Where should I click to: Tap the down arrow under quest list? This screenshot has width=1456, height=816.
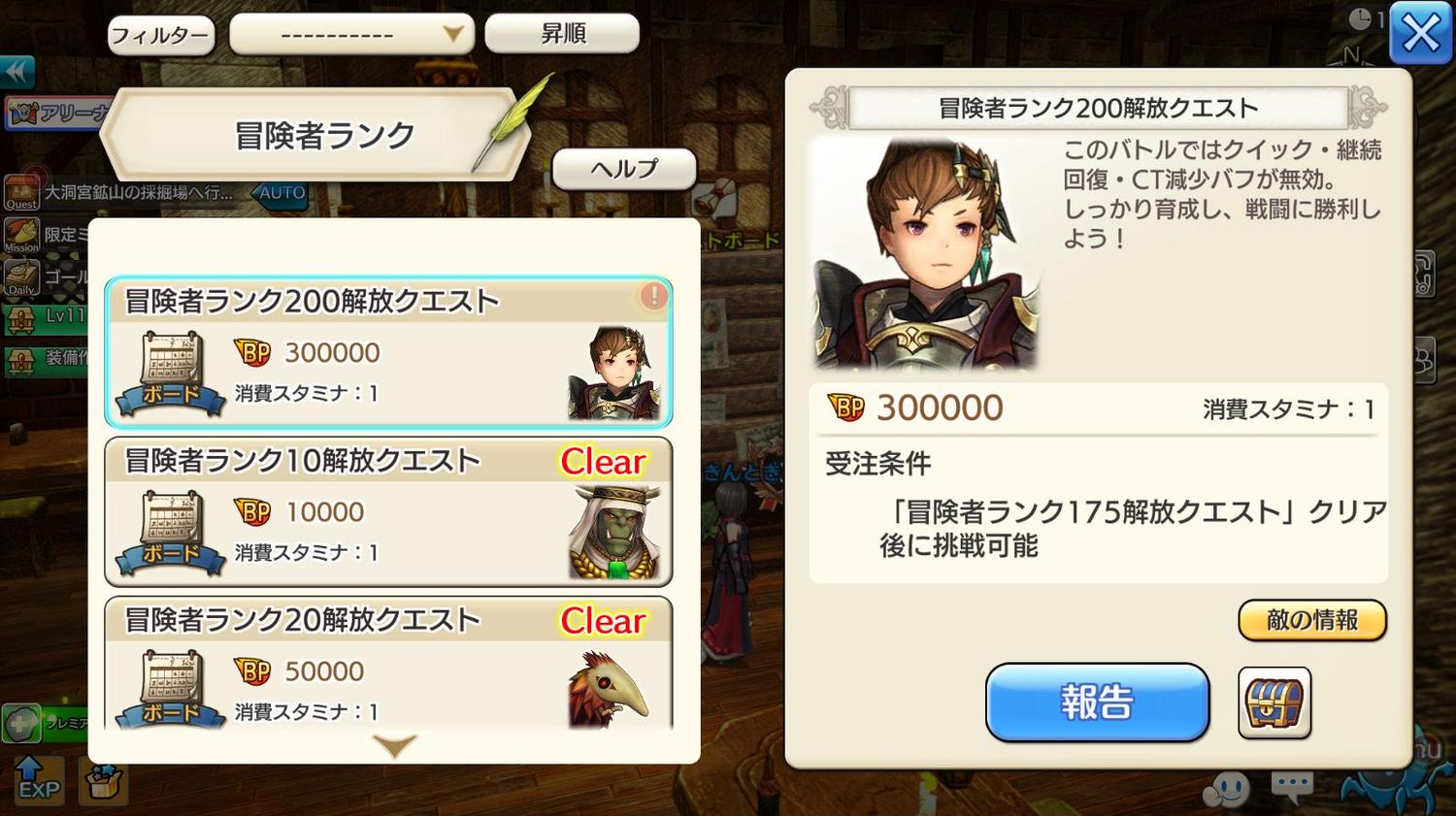[x=394, y=746]
